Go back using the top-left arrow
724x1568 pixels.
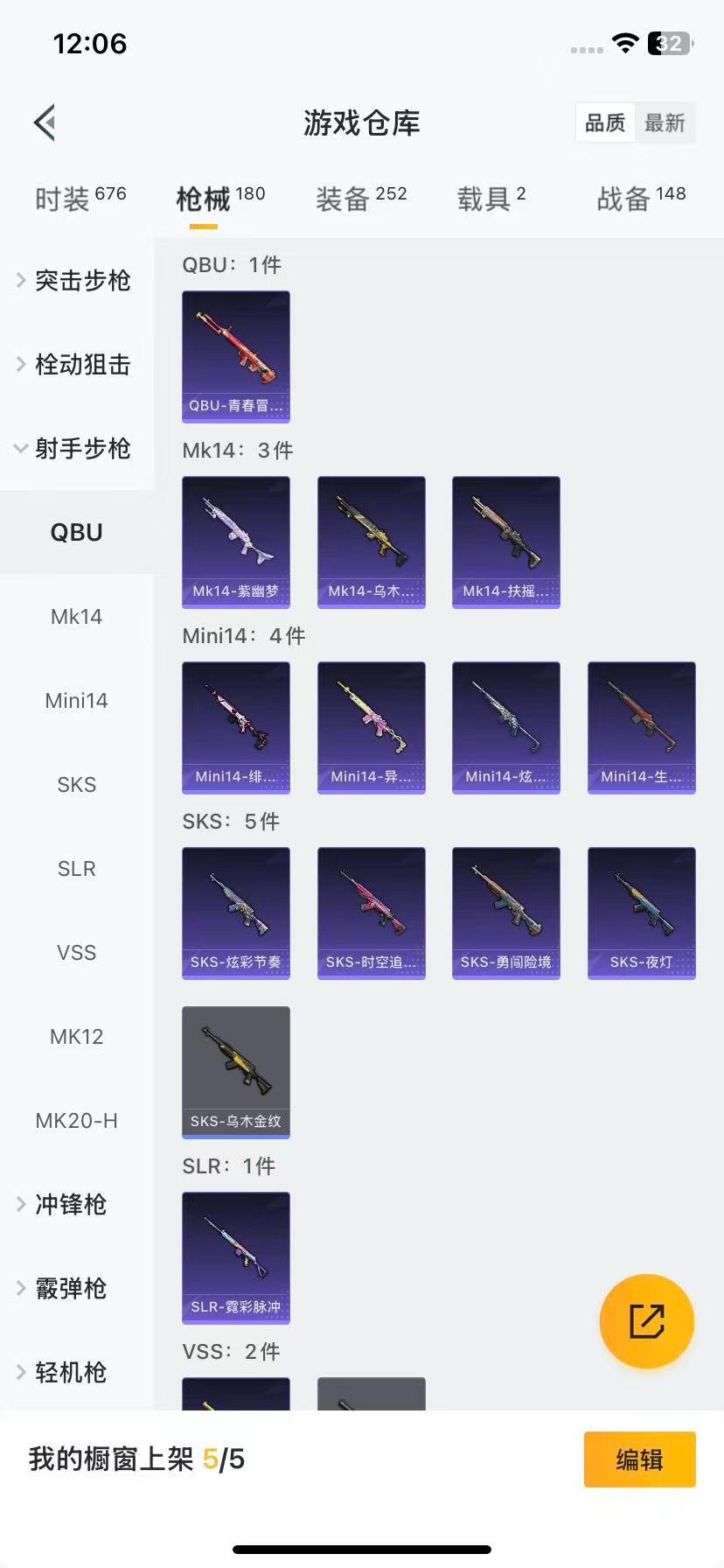coord(45,122)
